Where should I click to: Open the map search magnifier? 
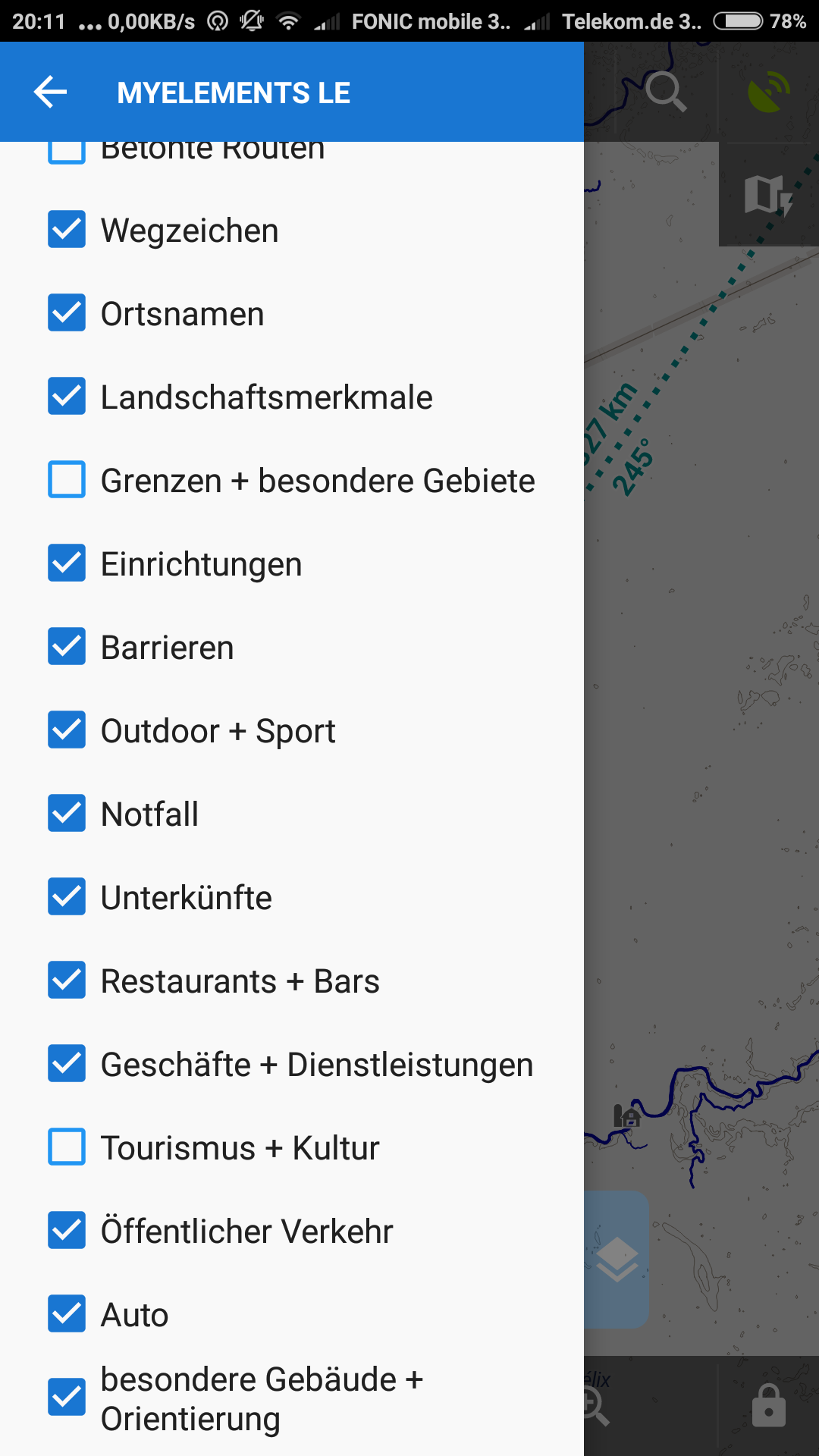click(666, 93)
